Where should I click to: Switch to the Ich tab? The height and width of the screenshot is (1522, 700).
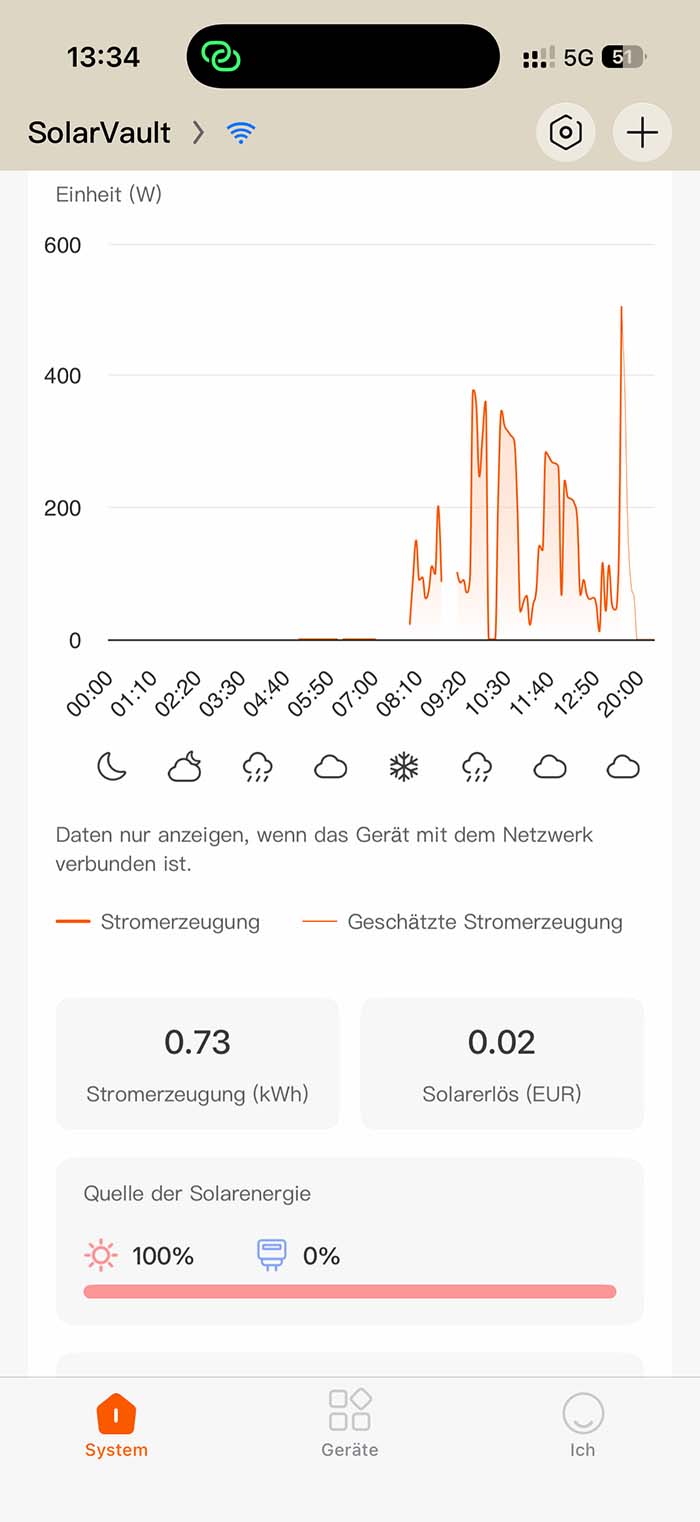(582, 1422)
